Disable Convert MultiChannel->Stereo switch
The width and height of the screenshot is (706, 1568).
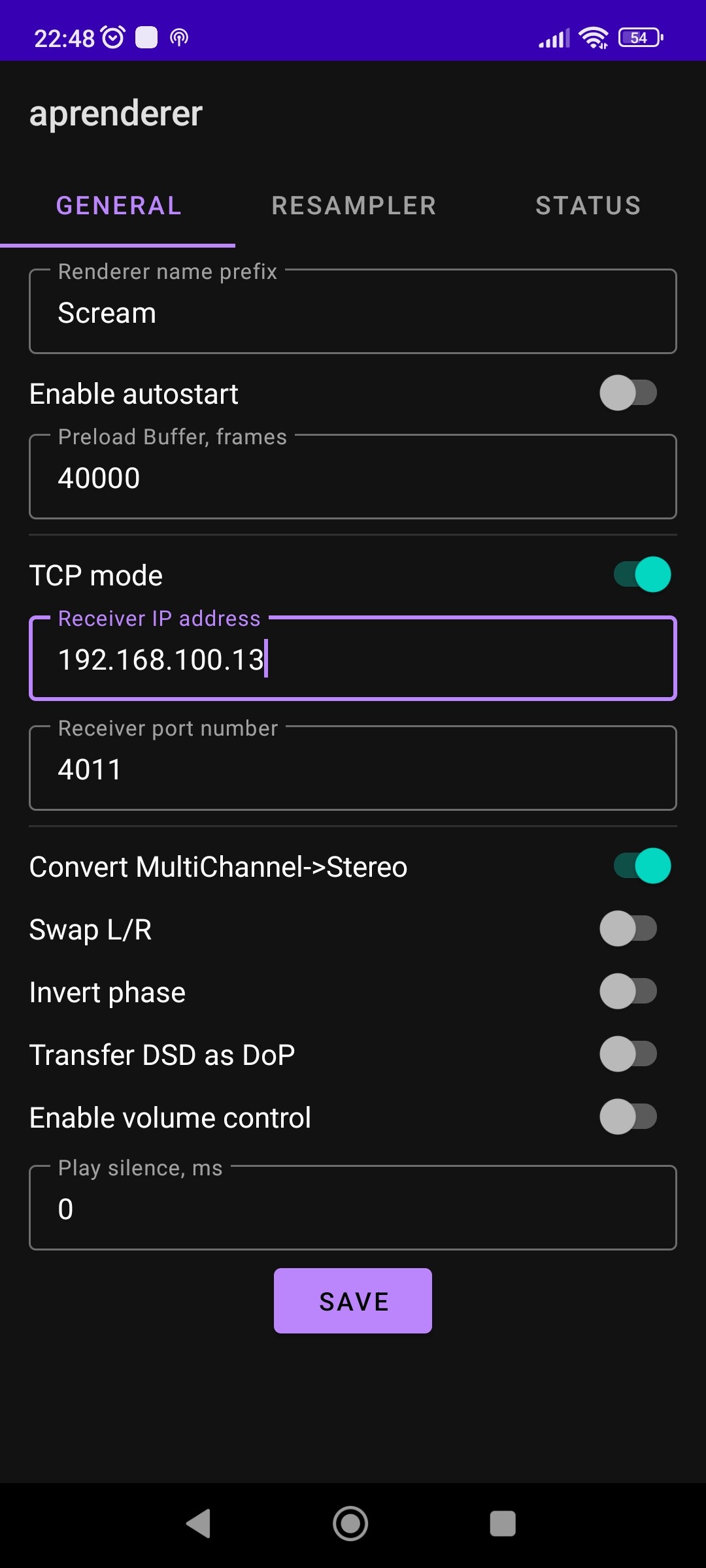[642, 866]
